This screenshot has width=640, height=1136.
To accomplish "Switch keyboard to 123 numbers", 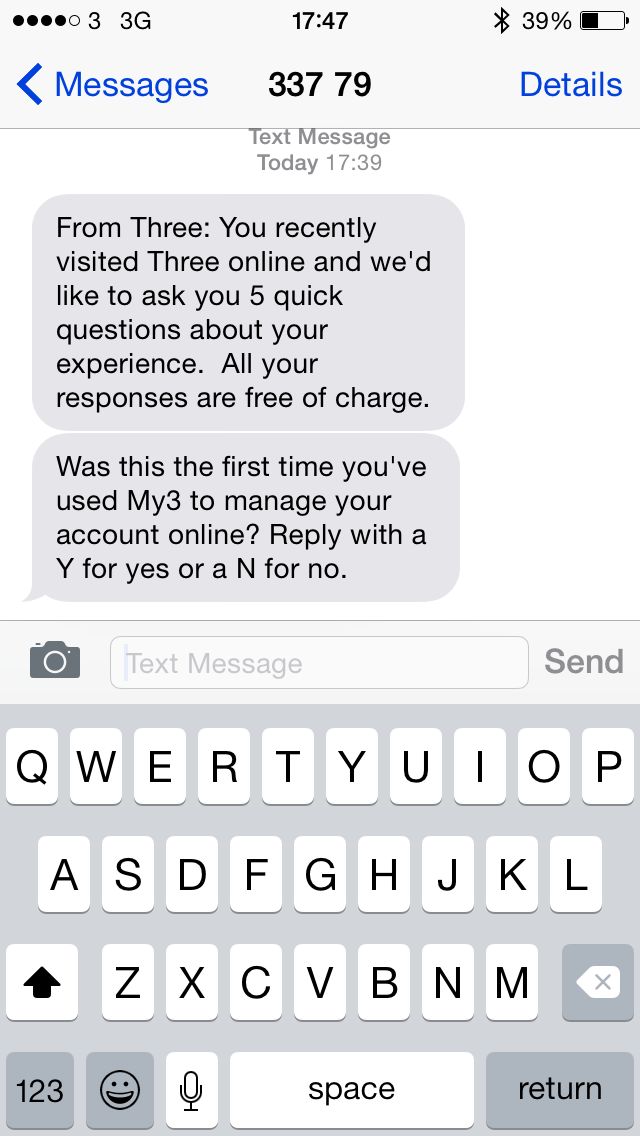I will point(40,1089).
